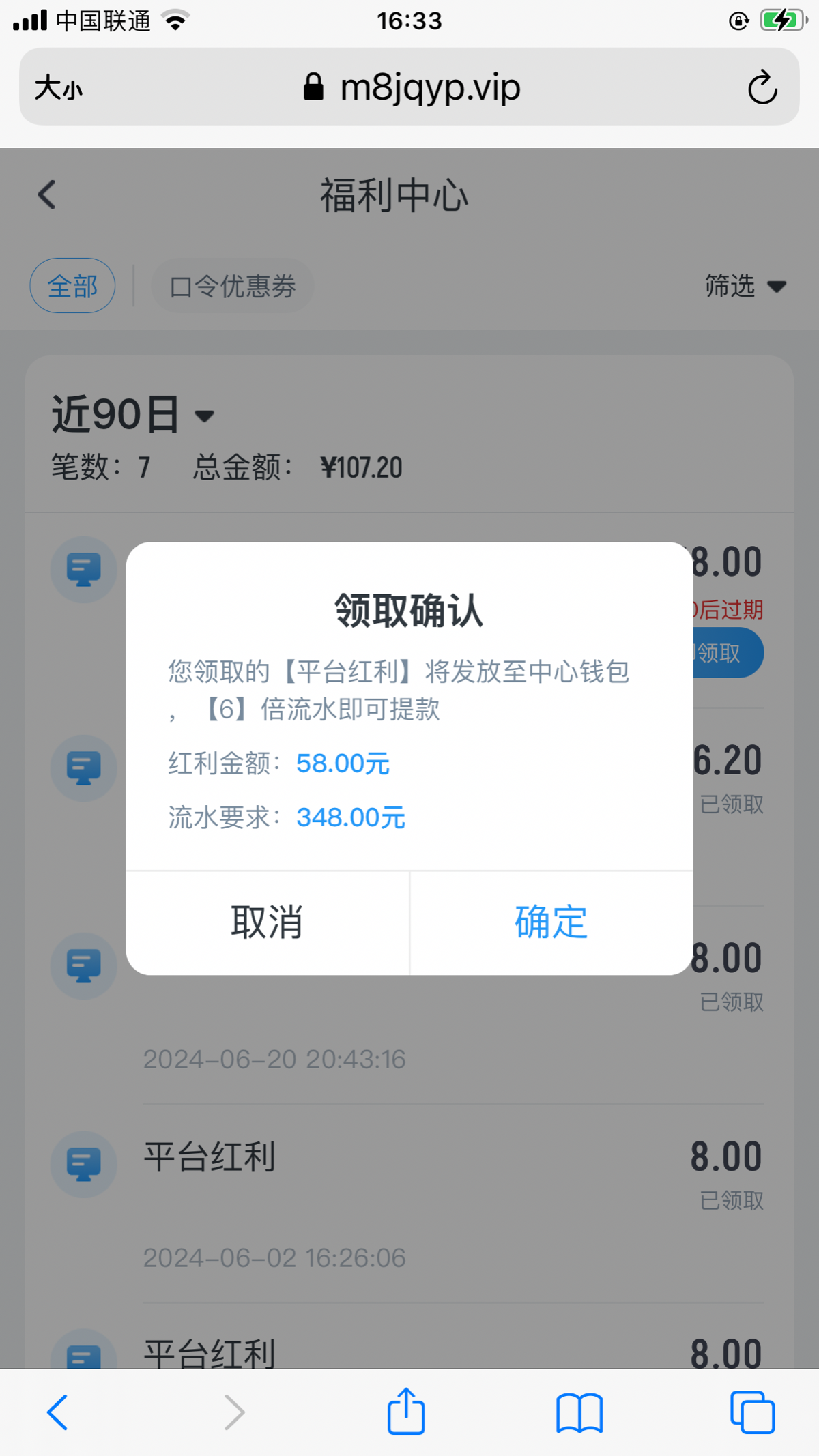Reload the page in Safari

point(762,87)
